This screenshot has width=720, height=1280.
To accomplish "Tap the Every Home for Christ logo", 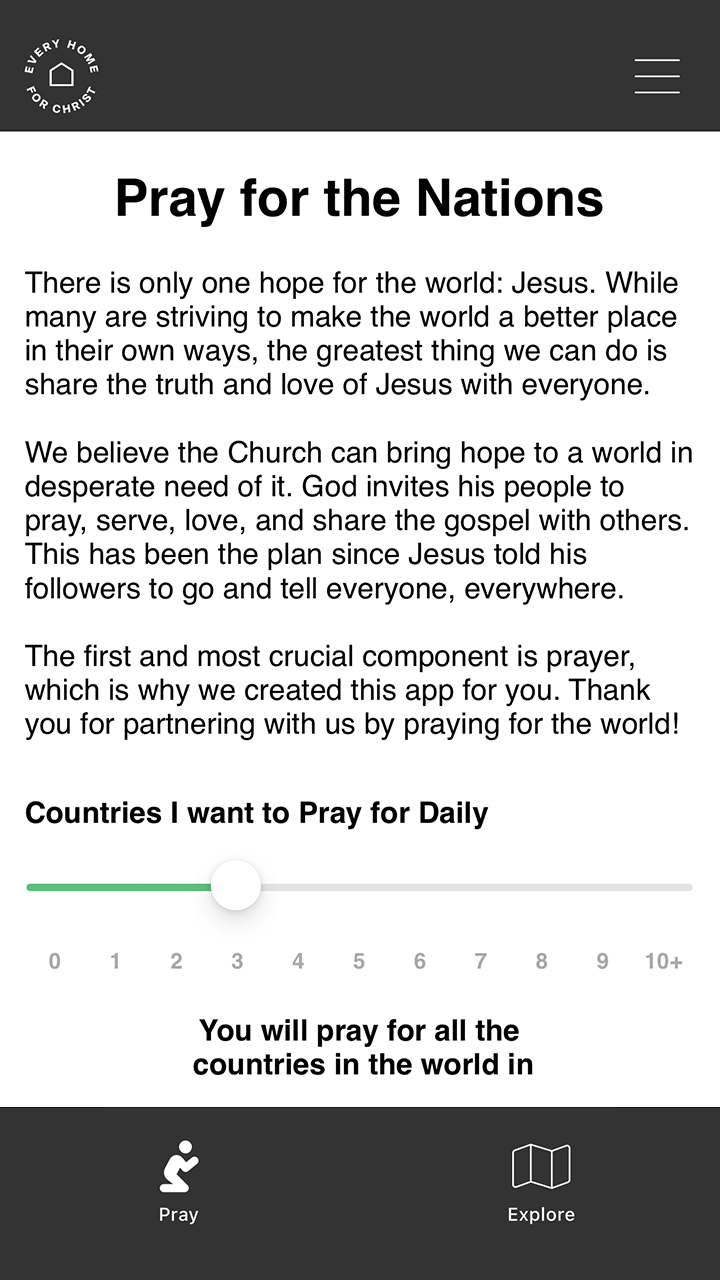I will [x=61, y=76].
